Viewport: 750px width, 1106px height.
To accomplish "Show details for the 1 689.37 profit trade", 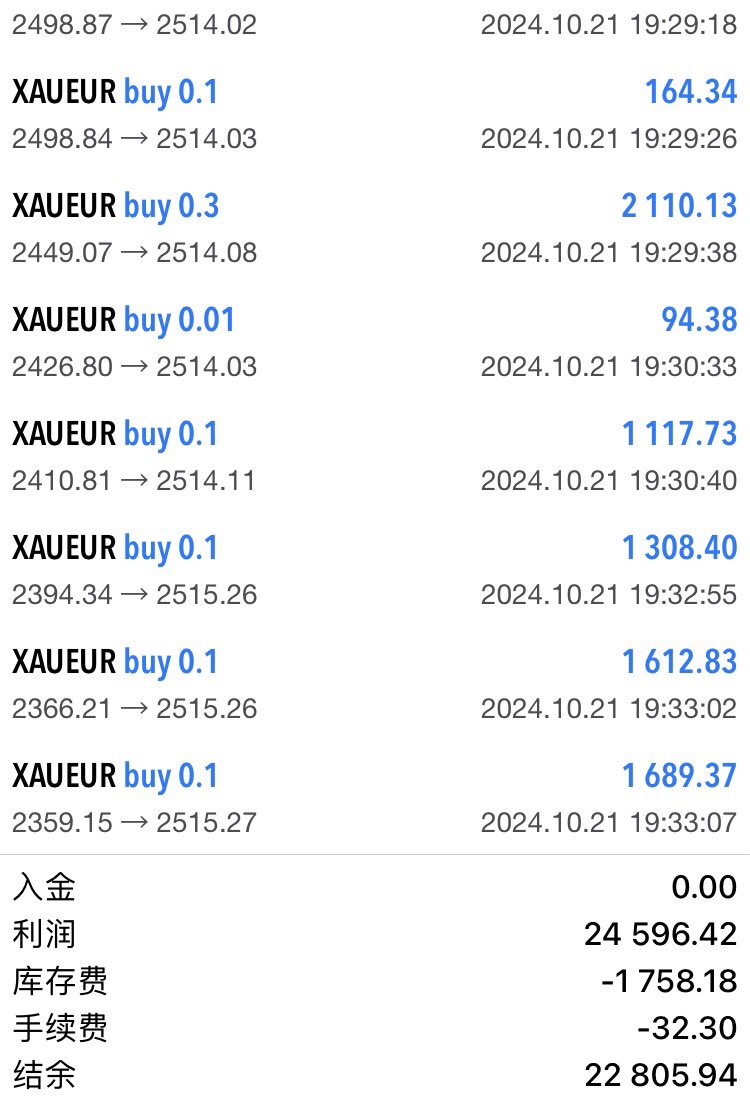I will [x=375, y=798].
